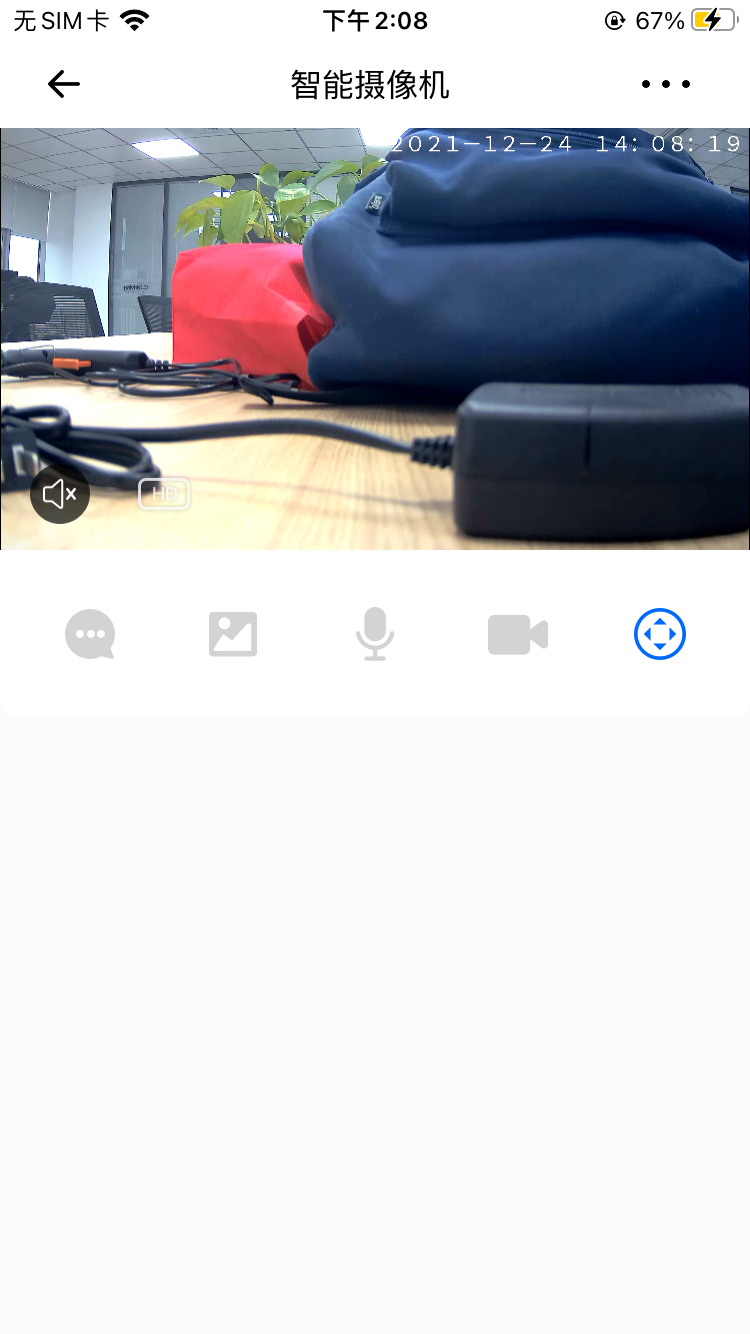Open the picture gallery icon
Viewport: 750px width, 1334px height.
tap(233, 635)
